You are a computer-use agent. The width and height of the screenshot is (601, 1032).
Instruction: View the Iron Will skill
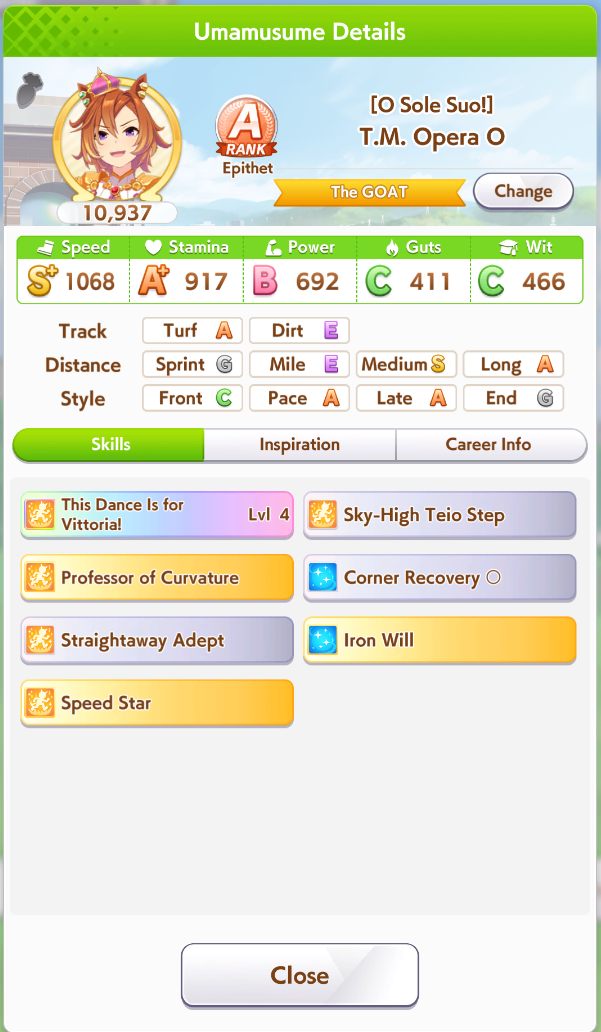(440, 640)
